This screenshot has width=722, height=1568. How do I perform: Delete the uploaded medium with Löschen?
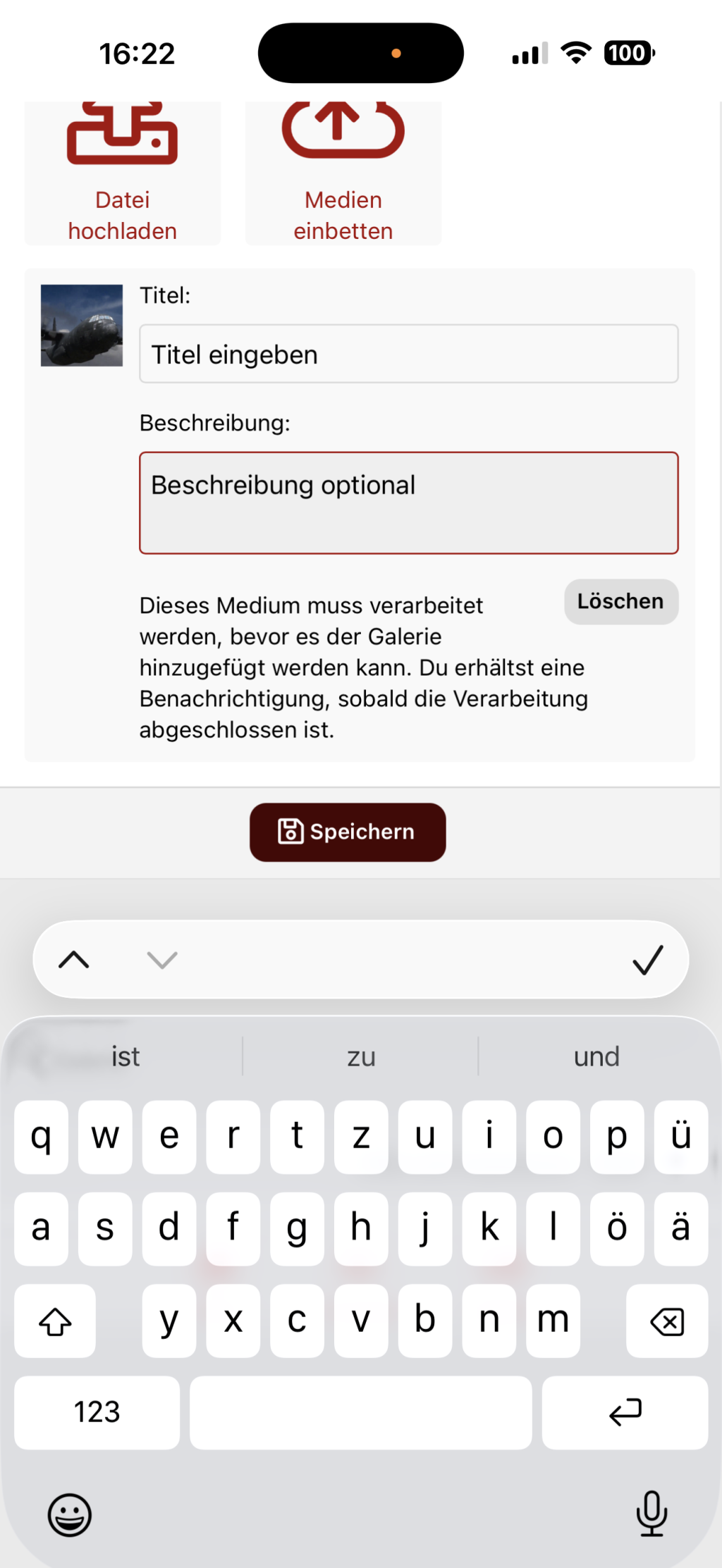point(620,601)
